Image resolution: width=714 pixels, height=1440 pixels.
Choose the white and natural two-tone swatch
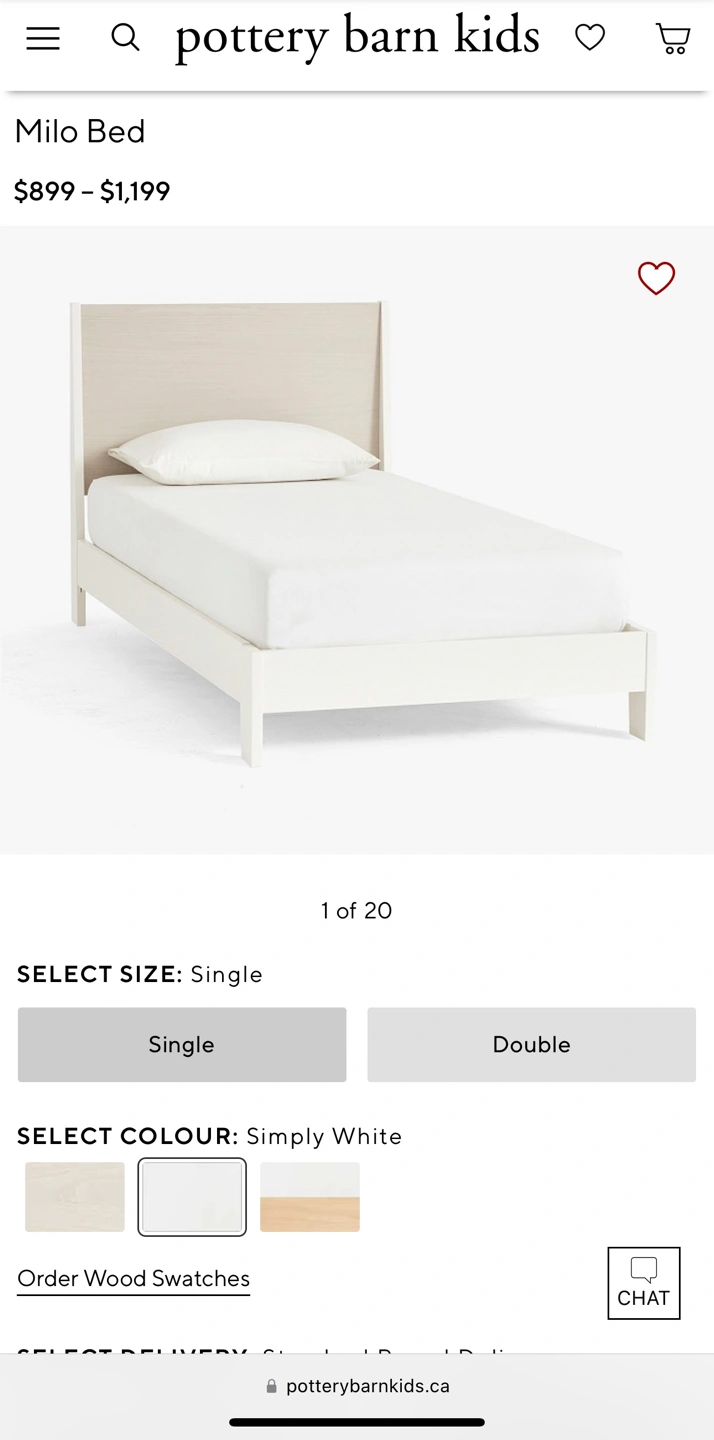coord(310,1196)
